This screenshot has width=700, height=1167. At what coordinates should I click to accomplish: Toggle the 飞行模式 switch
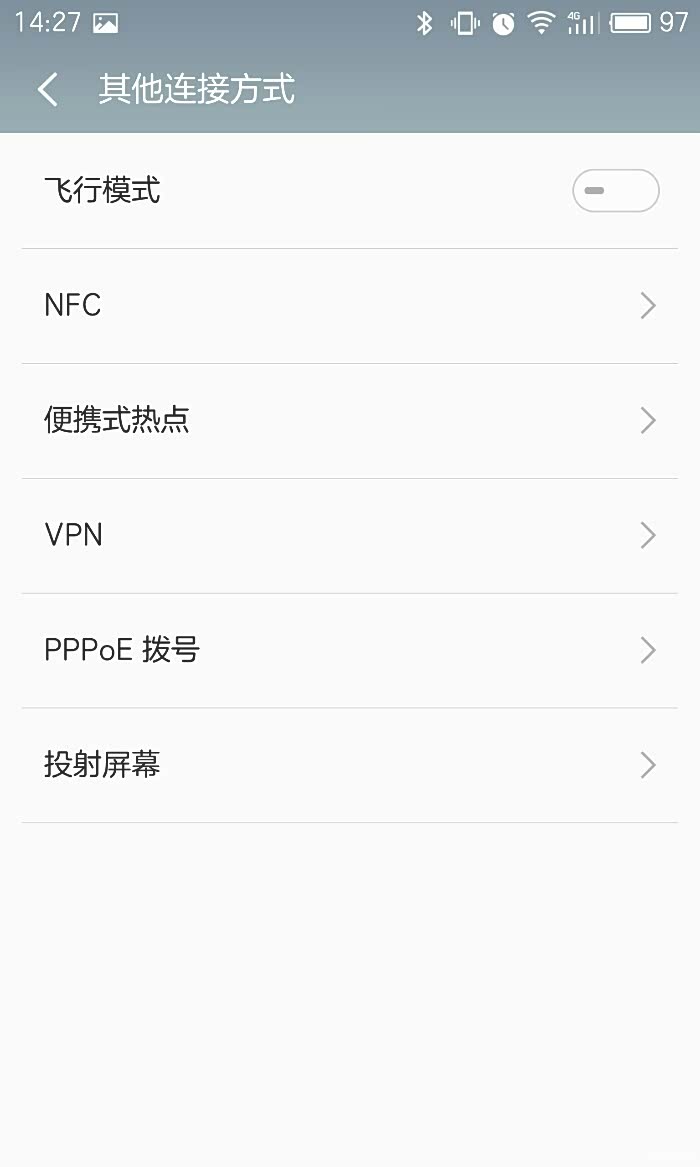click(615, 191)
